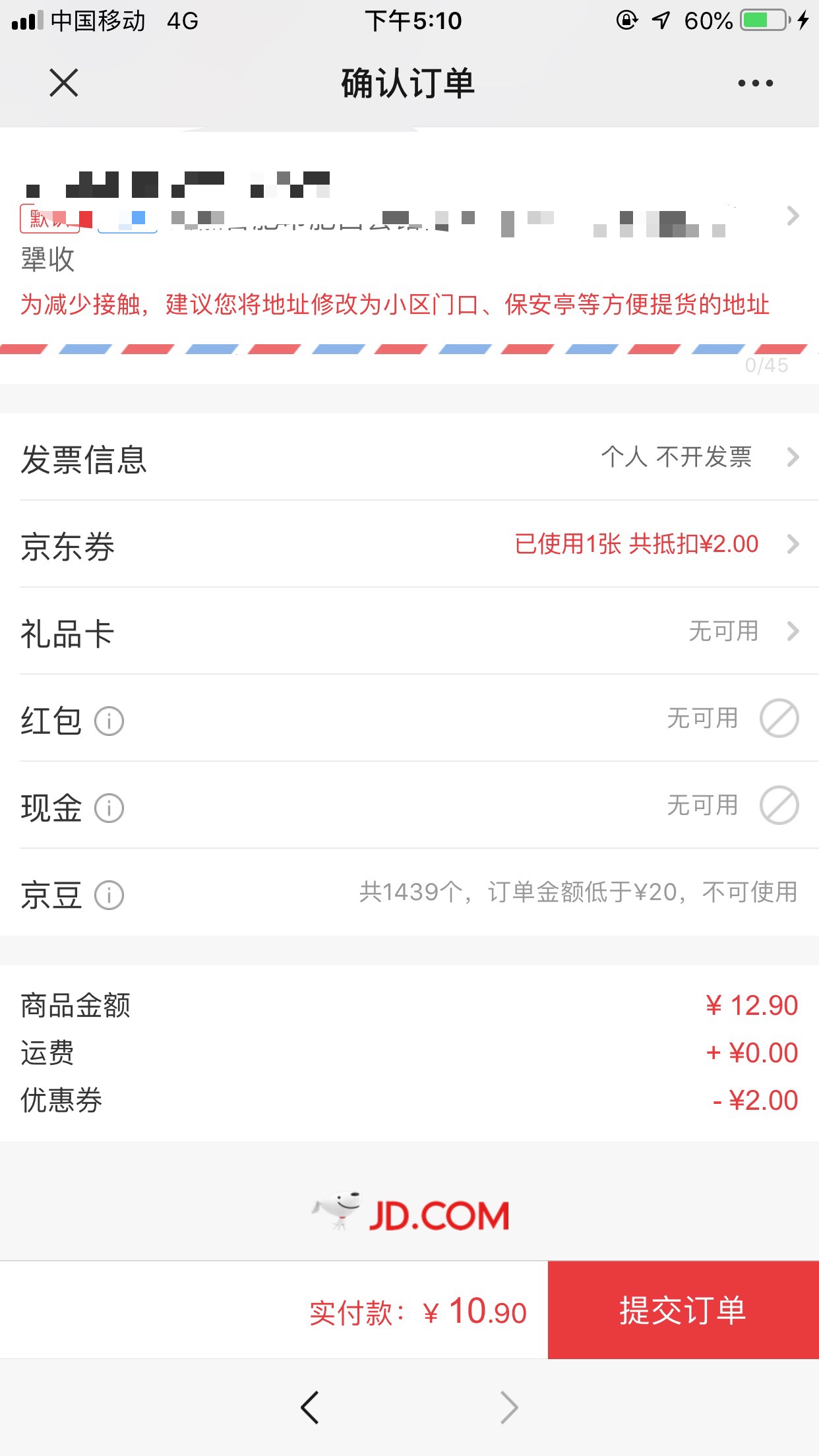This screenshot has height=1456, width=819.
Task: Tap the forward arrow at screen bottom
Action: (x=508, y=1407)
